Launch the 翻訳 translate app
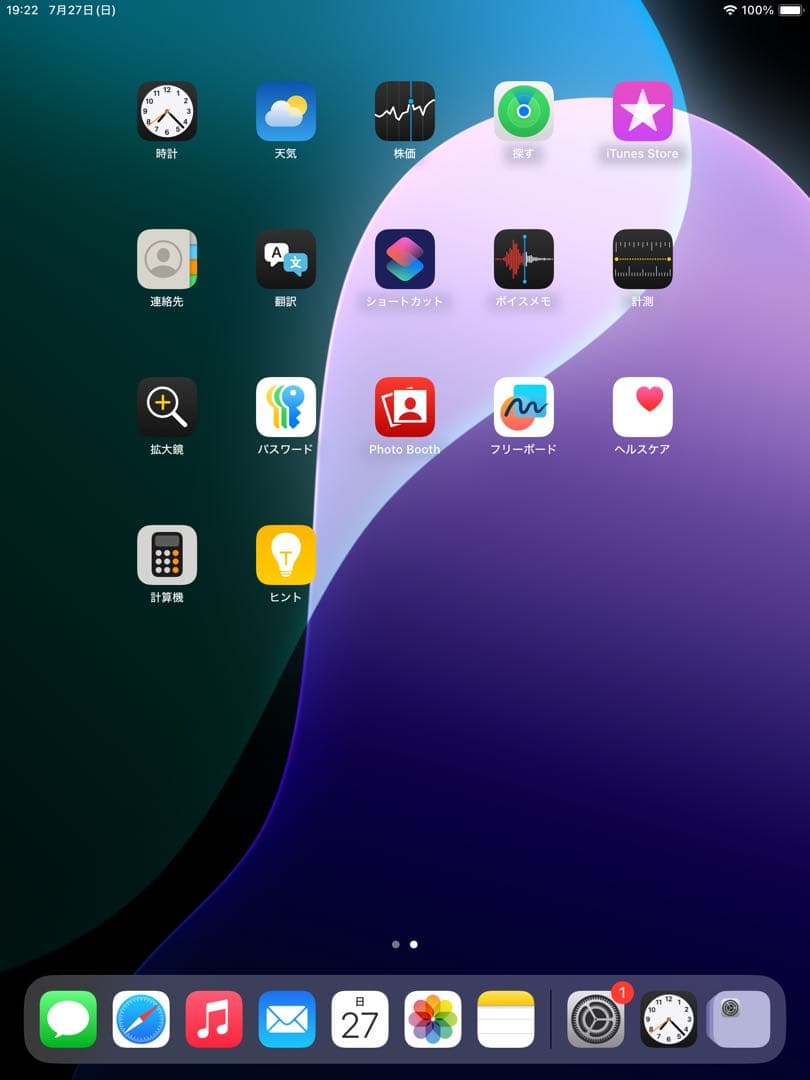Viewport: 810px width, 1080px height. tap(286, 259)
